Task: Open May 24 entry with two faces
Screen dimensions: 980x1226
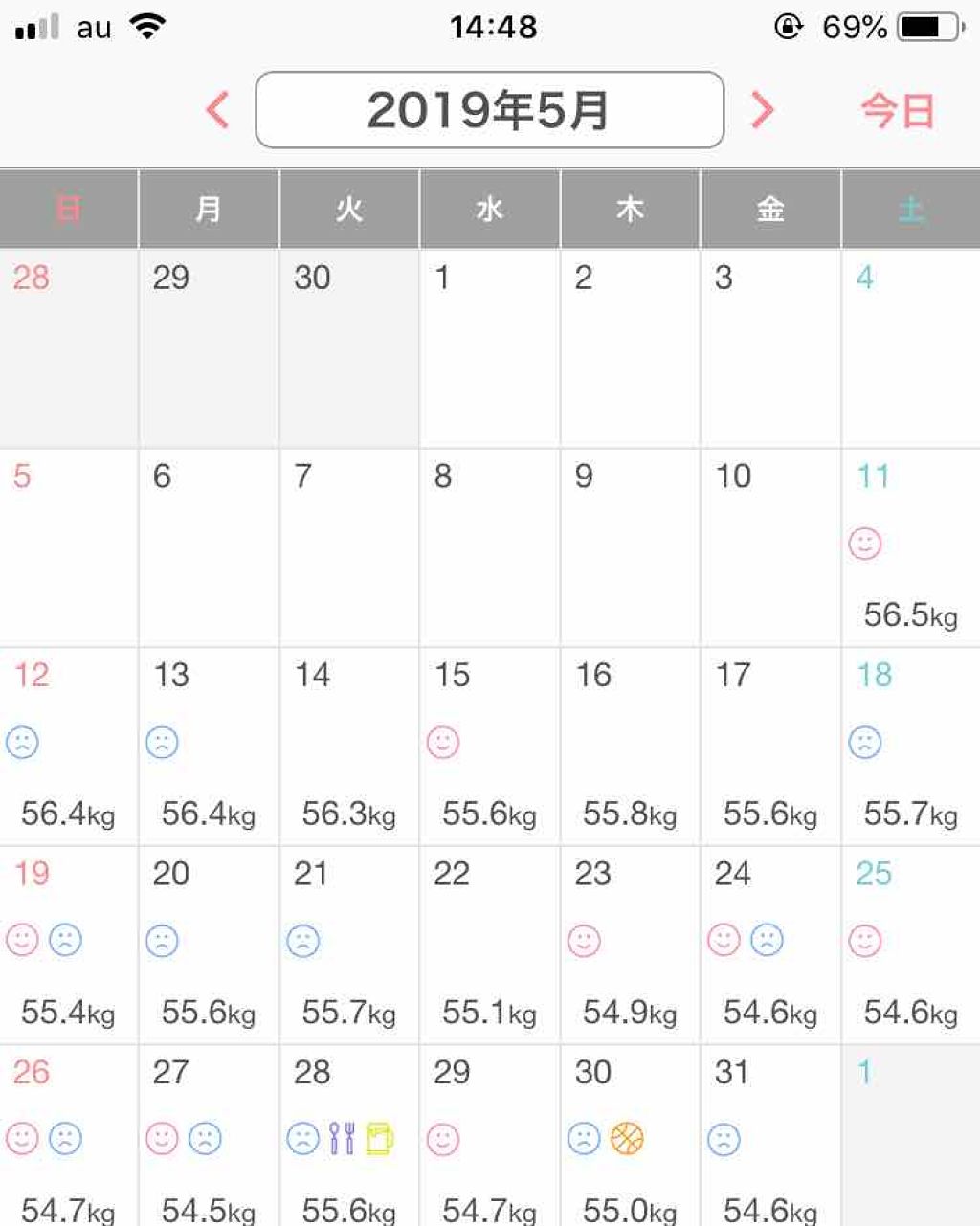Action: 769,945
